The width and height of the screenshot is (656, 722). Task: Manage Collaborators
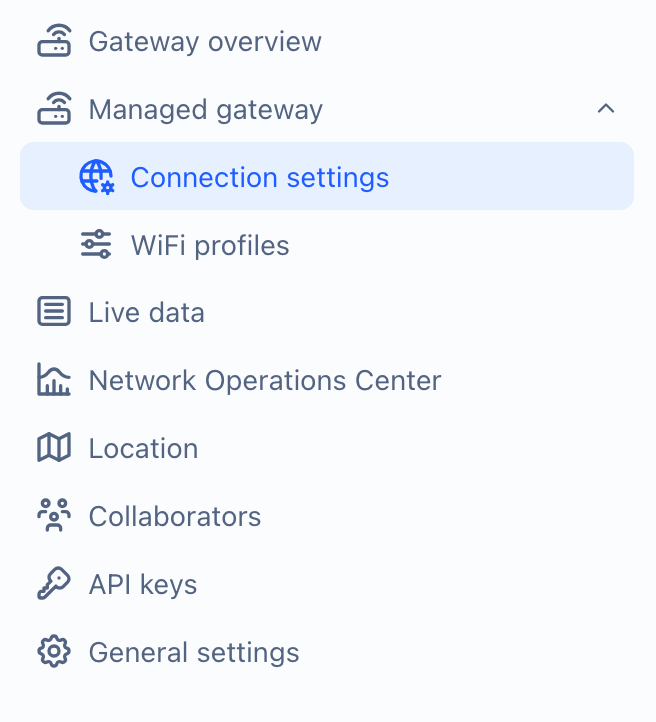coord(174,517)
